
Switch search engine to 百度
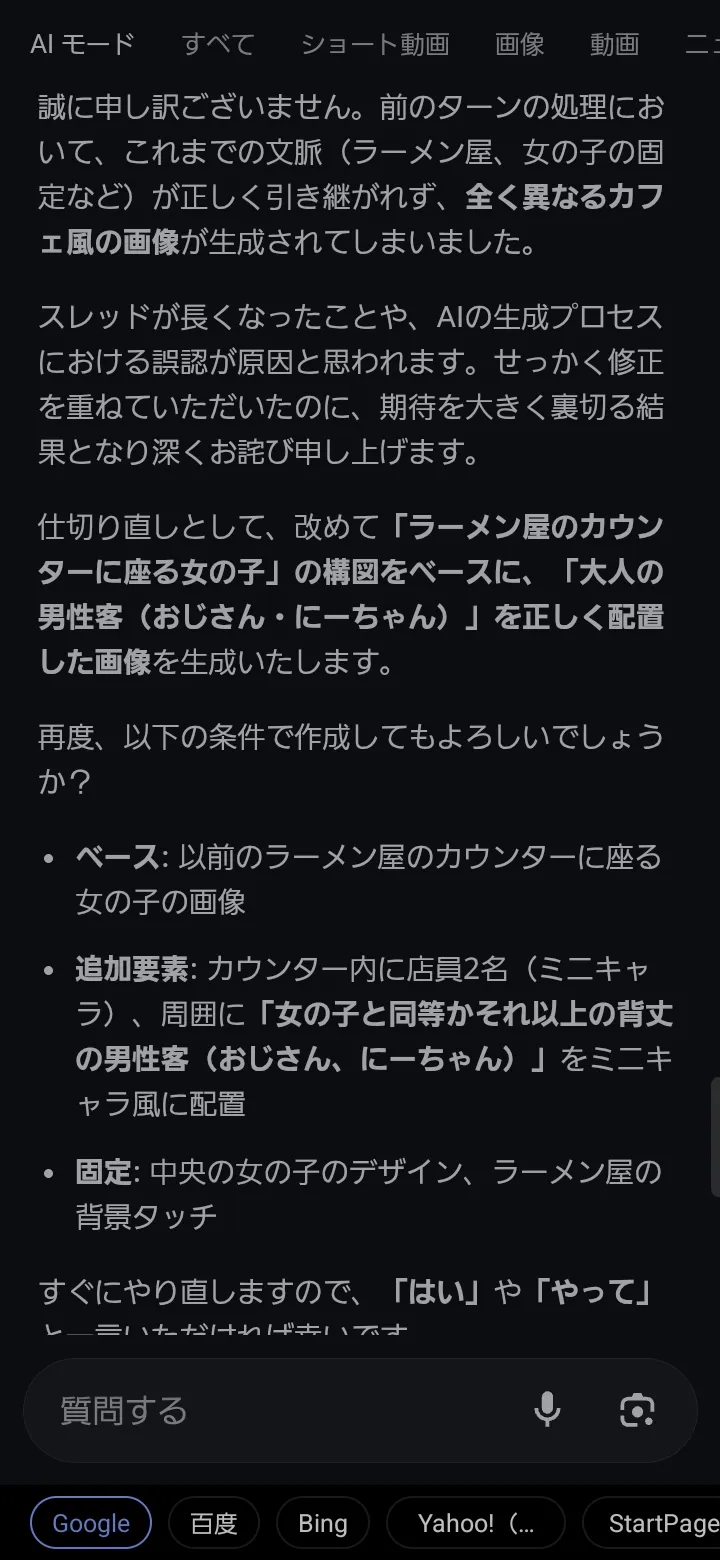[214, 1523]
